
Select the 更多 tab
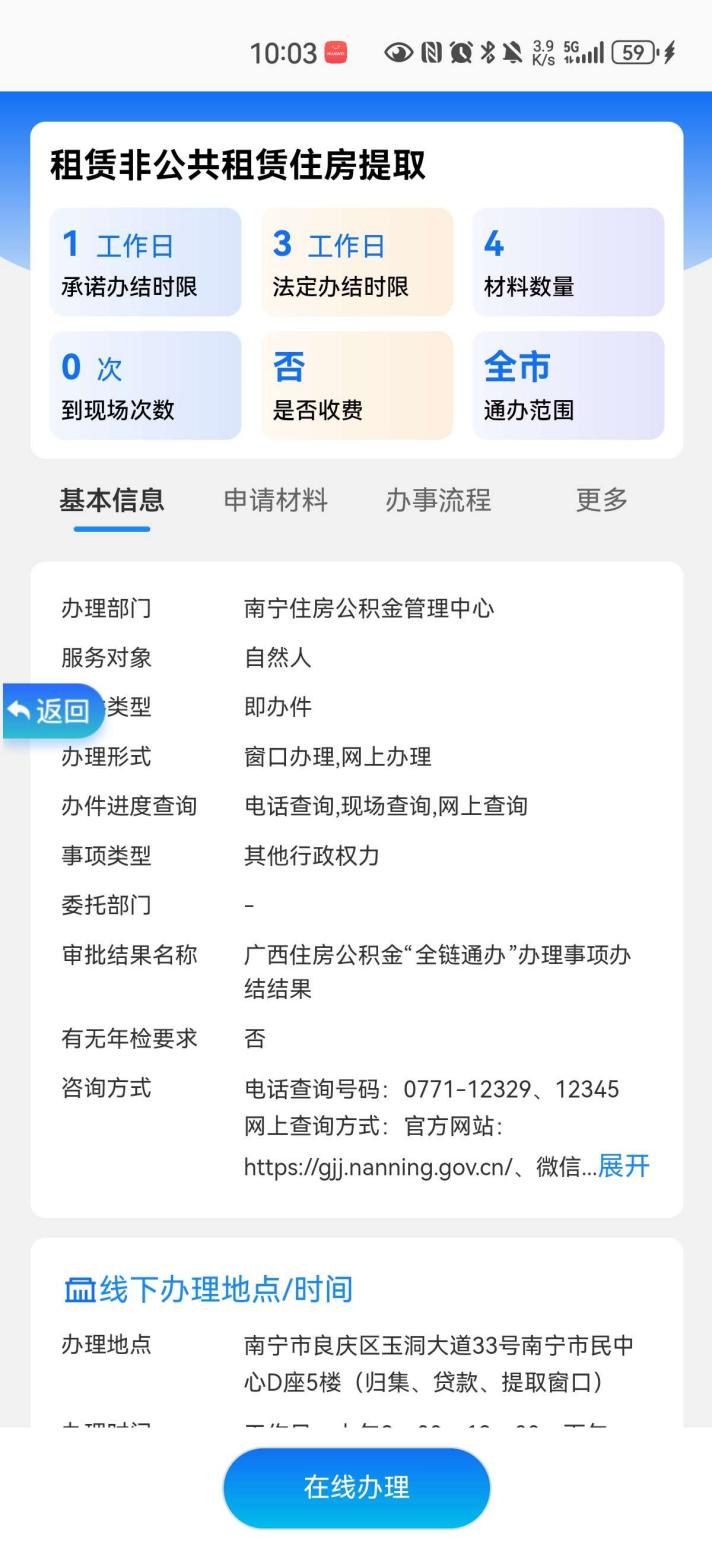[x=601, y=500]
